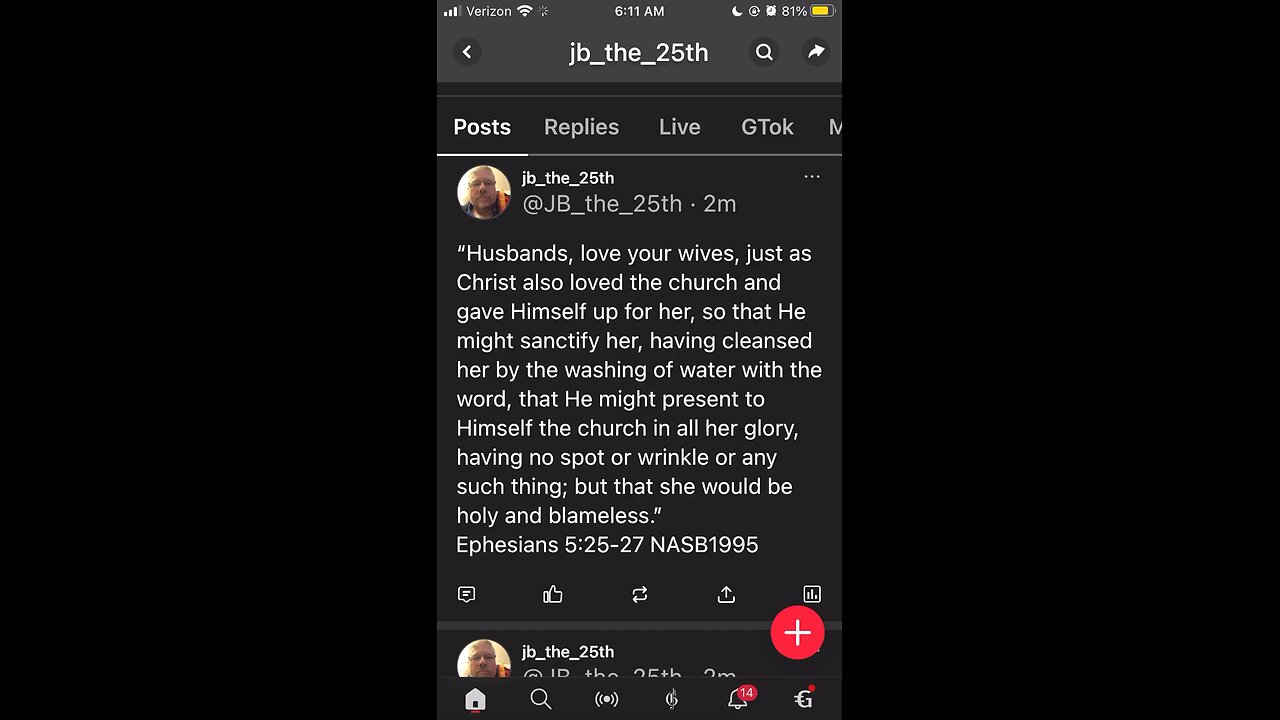Create a new post with the red plus button
The height and width of the screenshot is (720, 1280).
click(797, 632)
